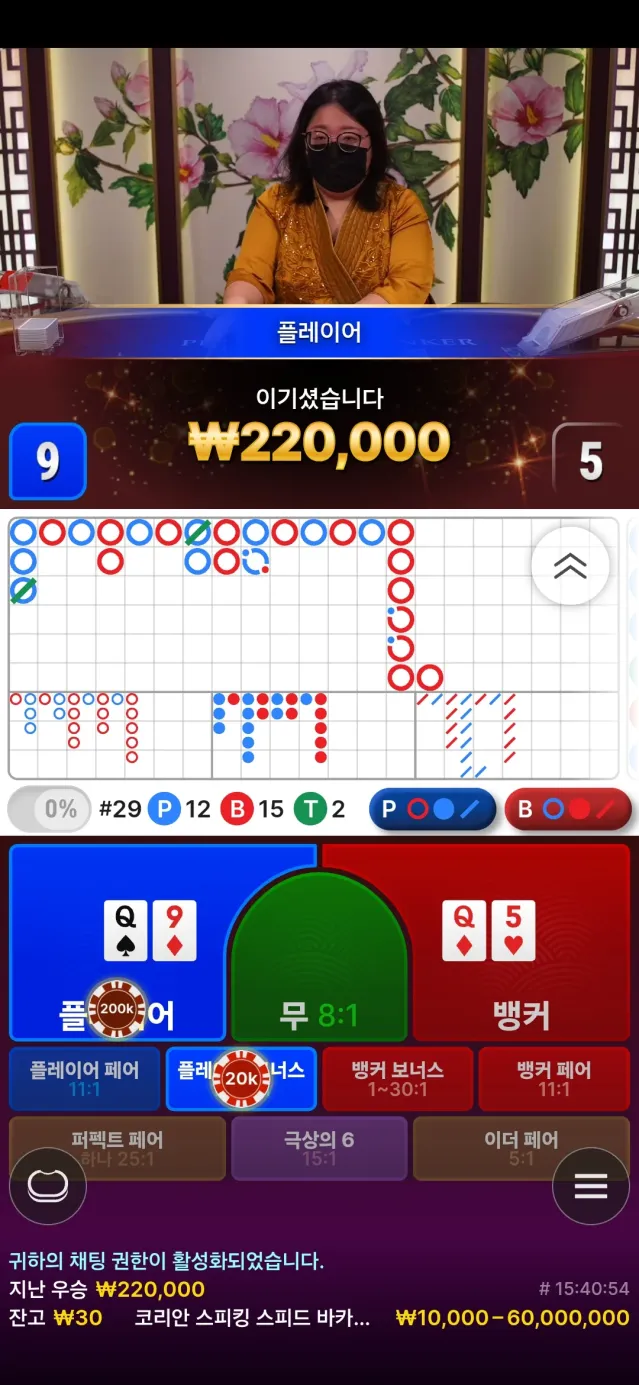639x1385 pixels.
Task: Tap the B next-round prediction button
Action: click(567, 809)
